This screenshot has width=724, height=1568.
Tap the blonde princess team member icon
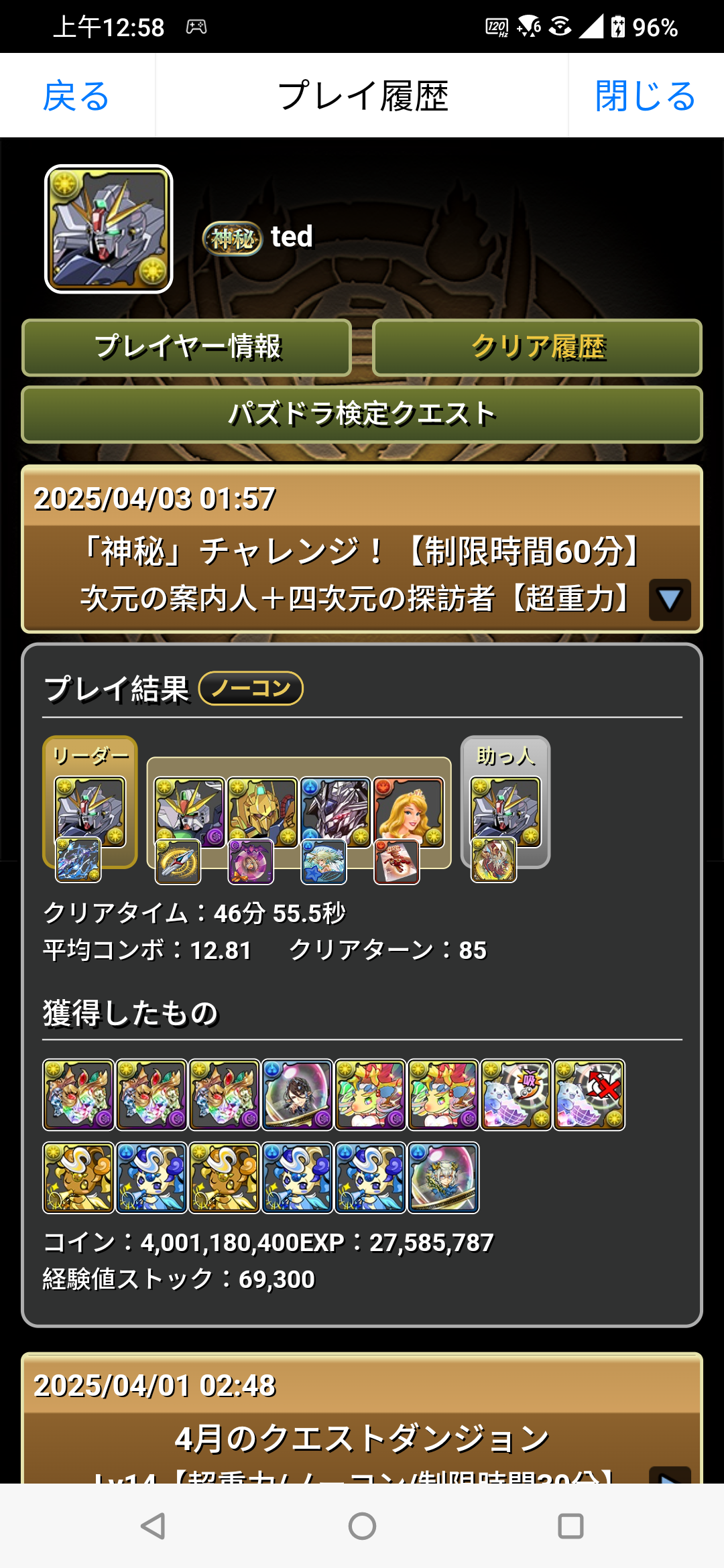[408, 812]
